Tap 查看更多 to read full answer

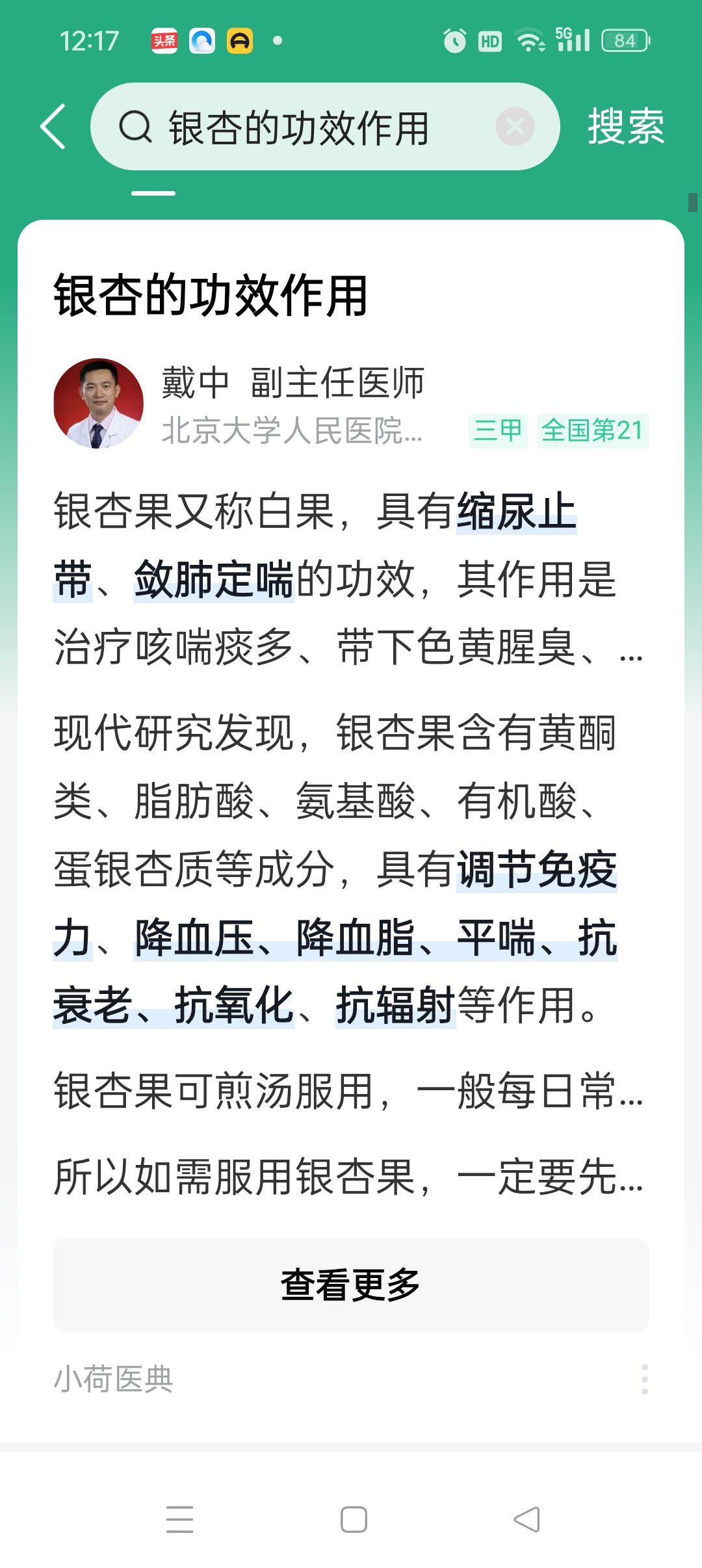coord(351,1285)
